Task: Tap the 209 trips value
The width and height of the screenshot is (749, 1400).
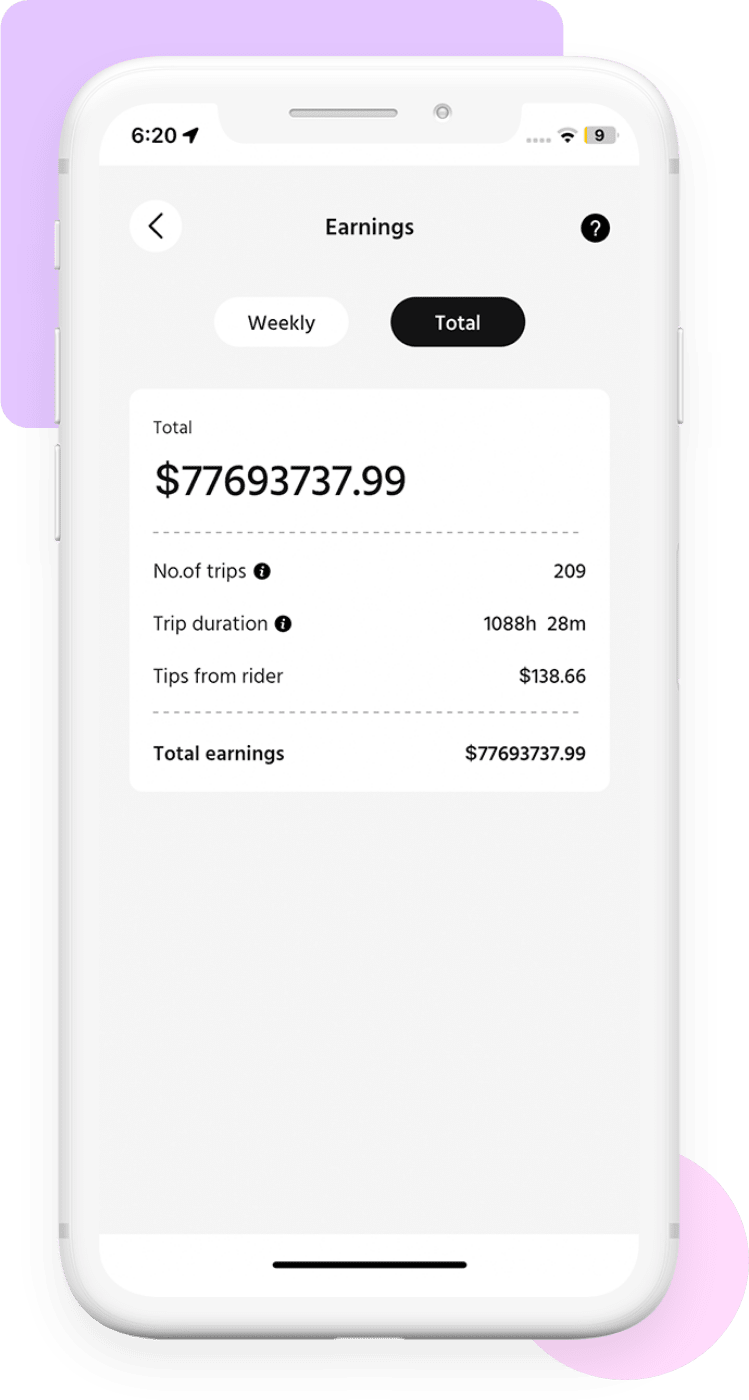Action: 572,571
